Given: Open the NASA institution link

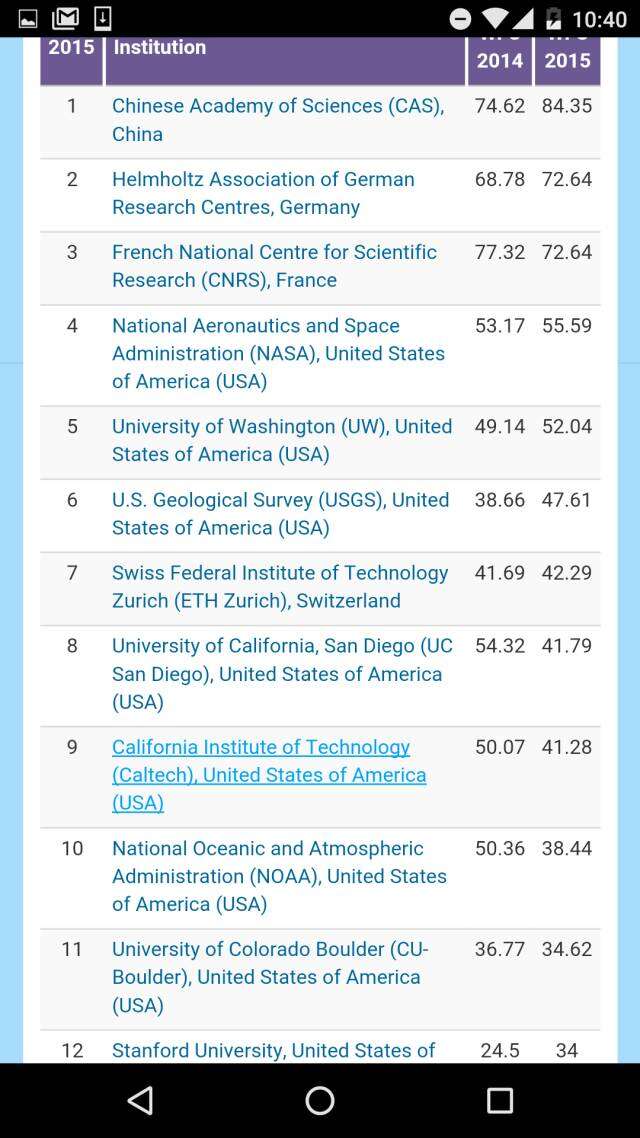Looking at the screenshot, I should click(279, 353).
